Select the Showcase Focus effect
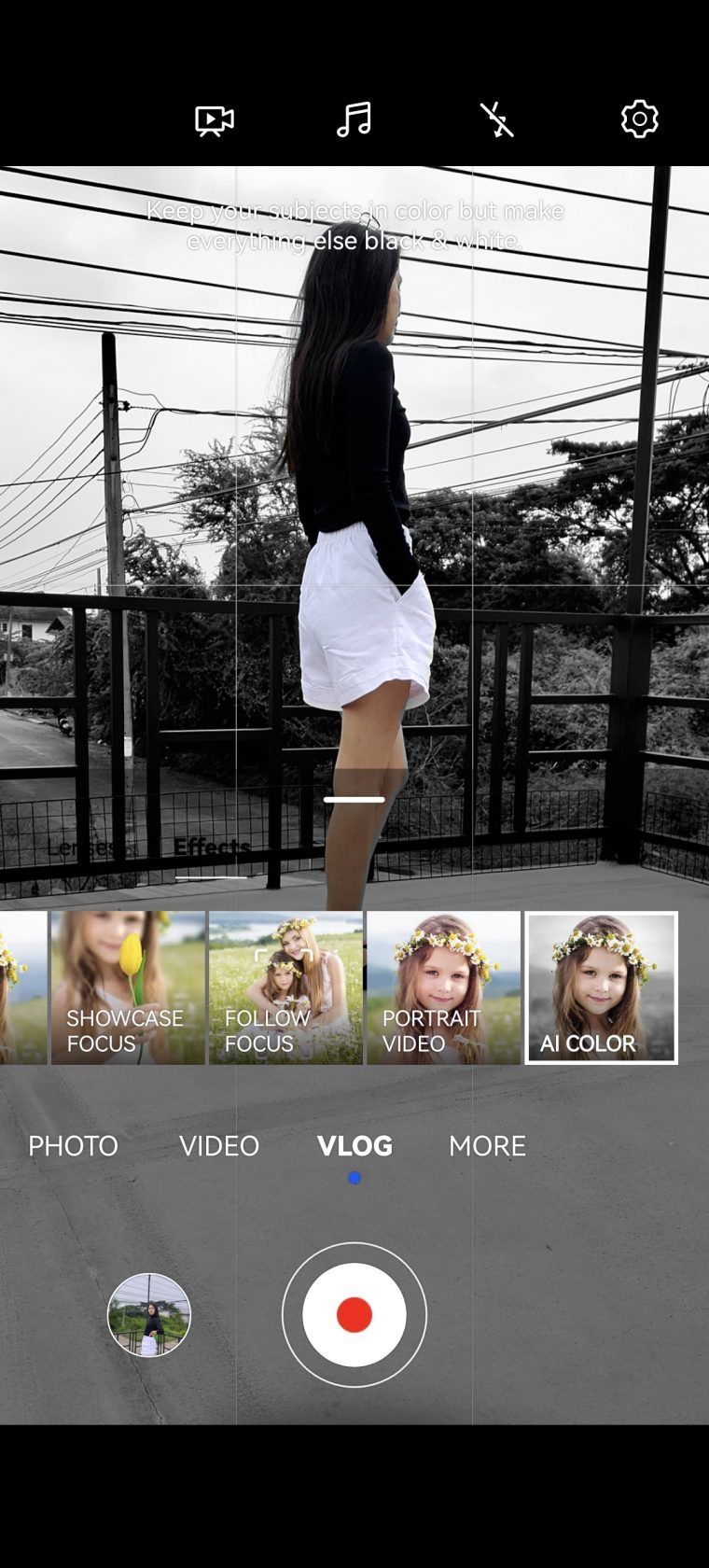Viewport: 709px width, 1568px height. [x=128, y=987]
